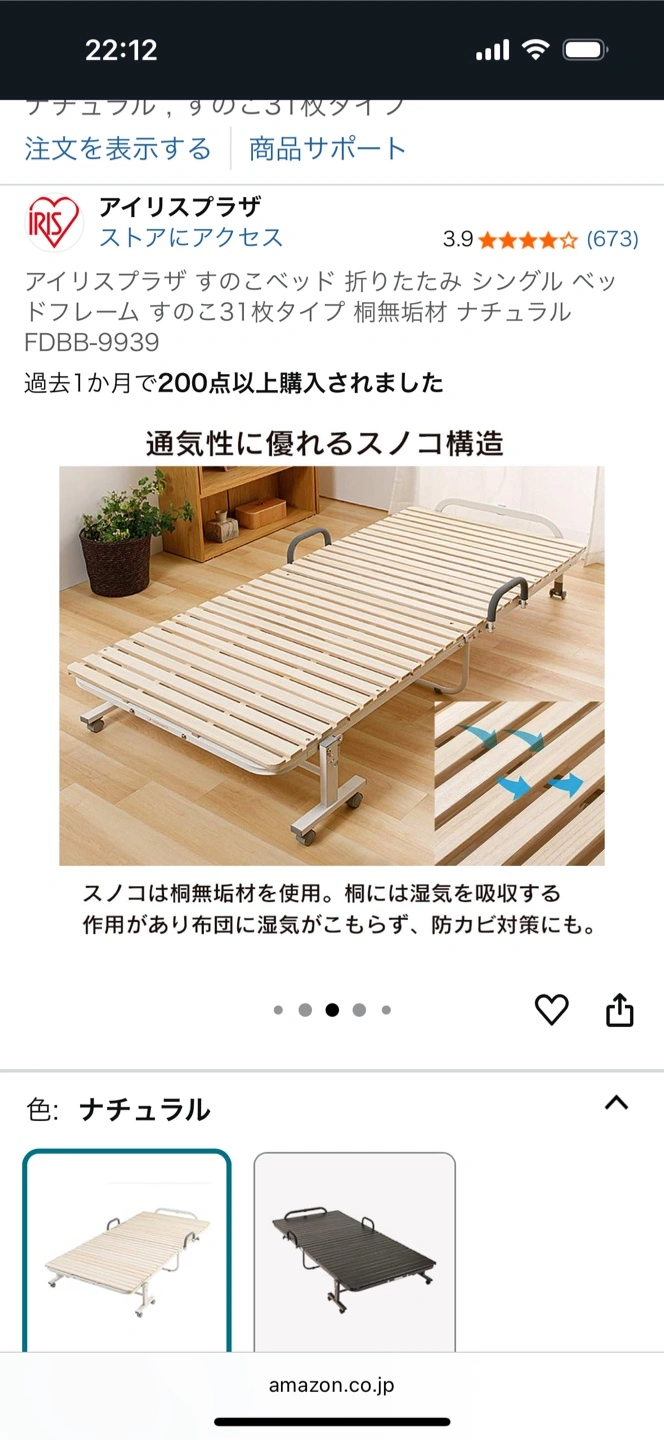This screenshot has height=1440, width=664.
Task: Collapse the 色 color section
Action: click(617, 1104)
